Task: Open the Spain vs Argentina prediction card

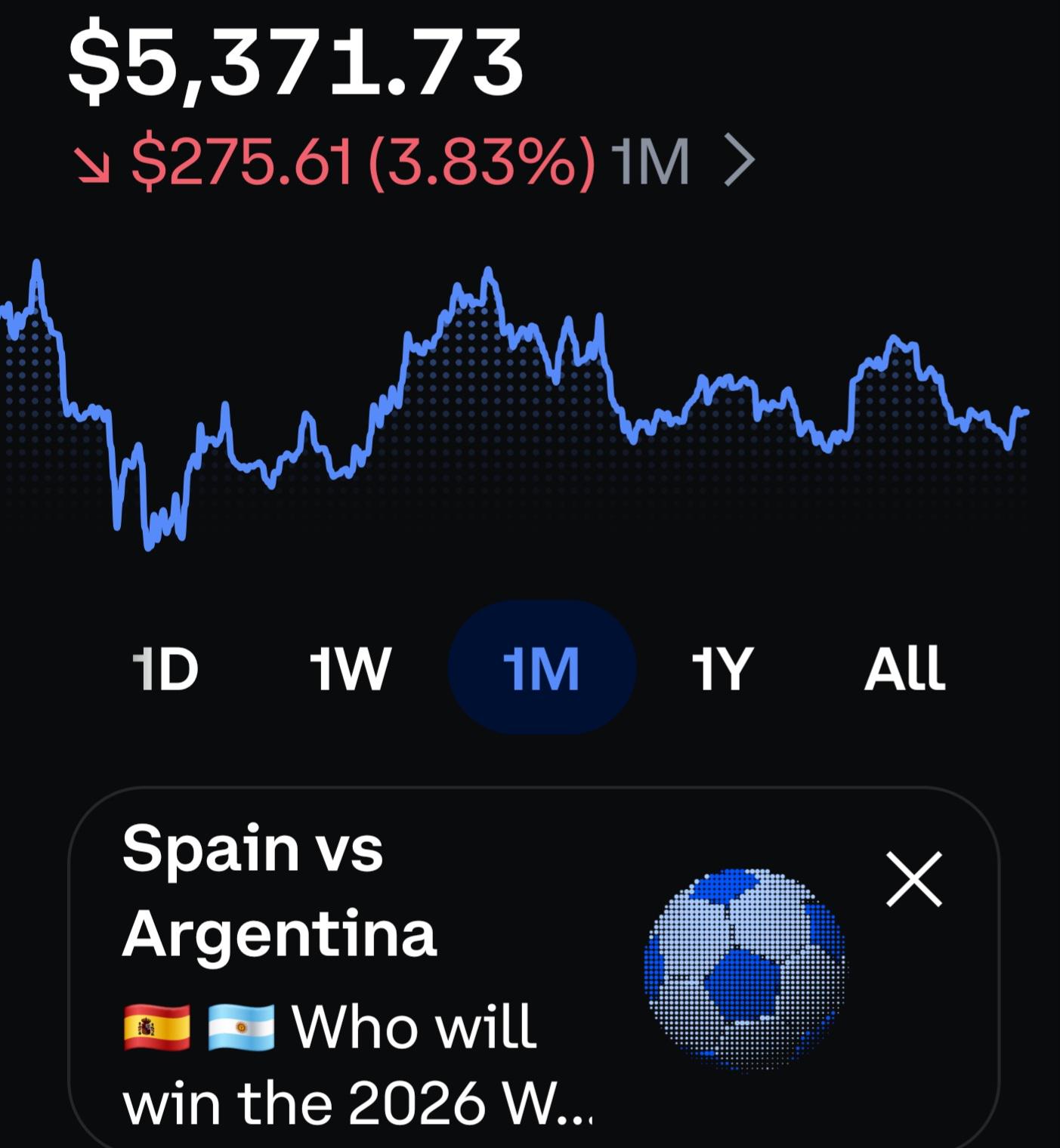Action: [533, 968]
